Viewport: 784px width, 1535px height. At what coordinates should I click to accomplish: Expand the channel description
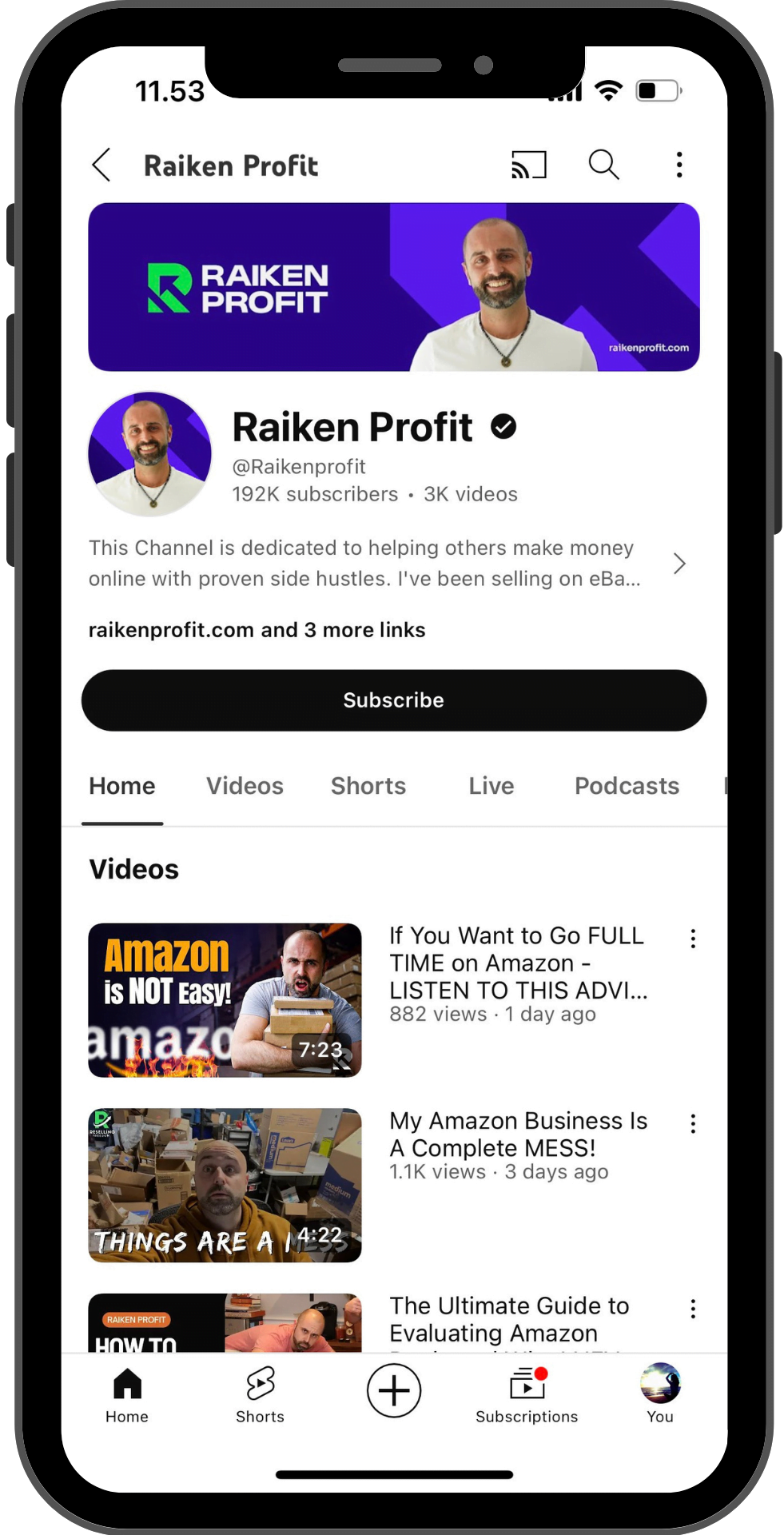pos(679,564)
